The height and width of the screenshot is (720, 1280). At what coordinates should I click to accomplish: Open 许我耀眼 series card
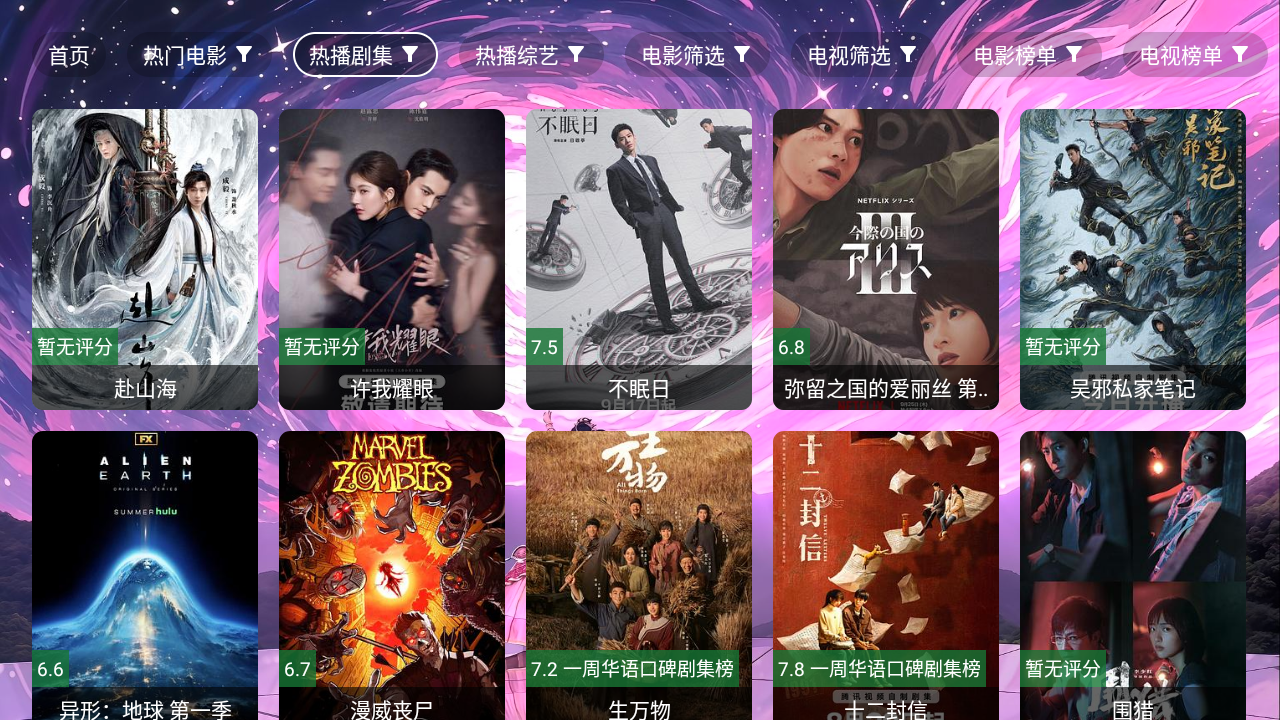pos(392,258)
